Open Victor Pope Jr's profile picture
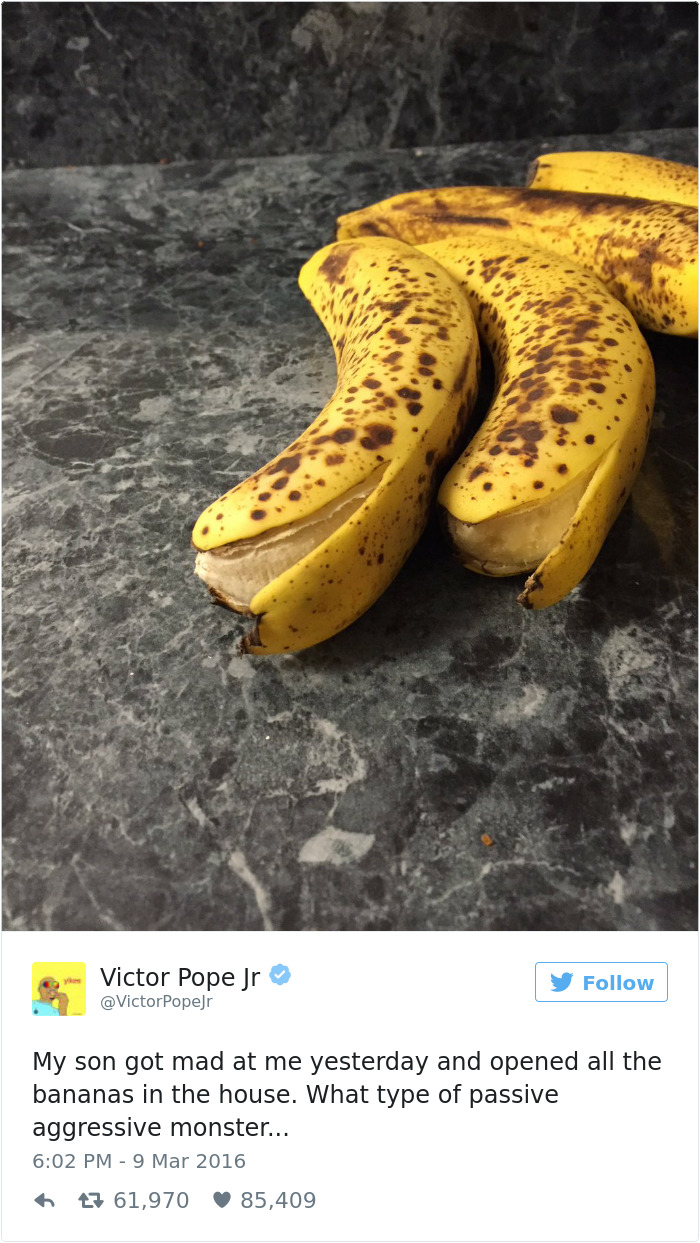Viewport: 700px width, 1243px height. [58, 988]
